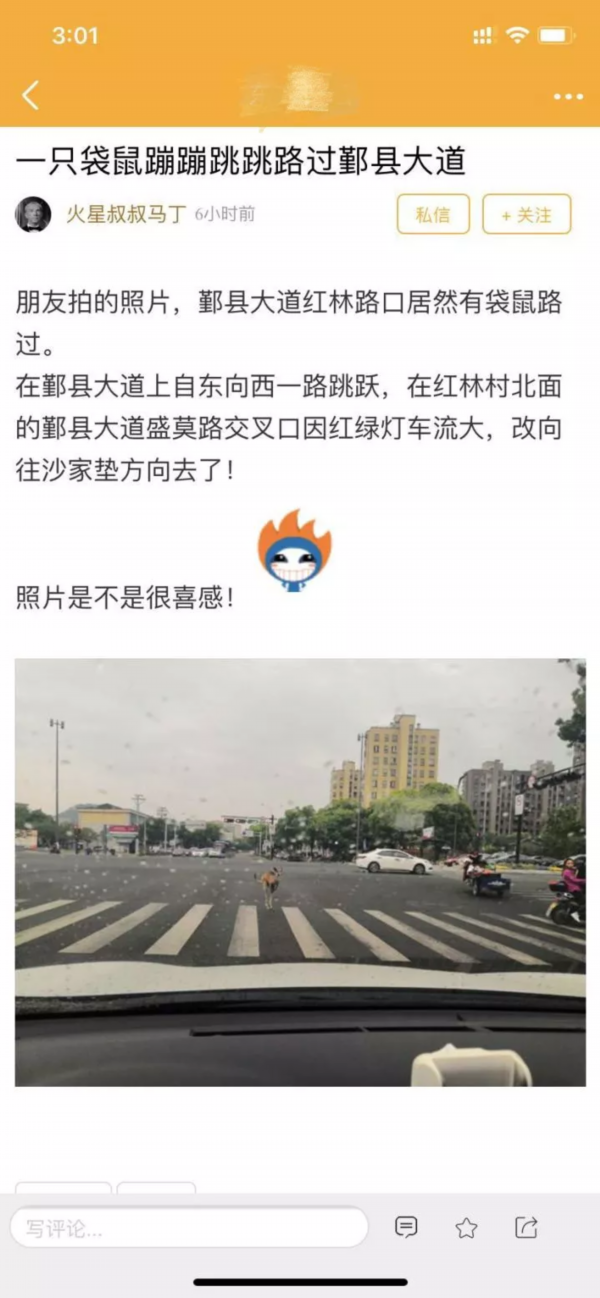Go back using the header arrow
Screen dimensions: 600x1298
tap(30, 96)
